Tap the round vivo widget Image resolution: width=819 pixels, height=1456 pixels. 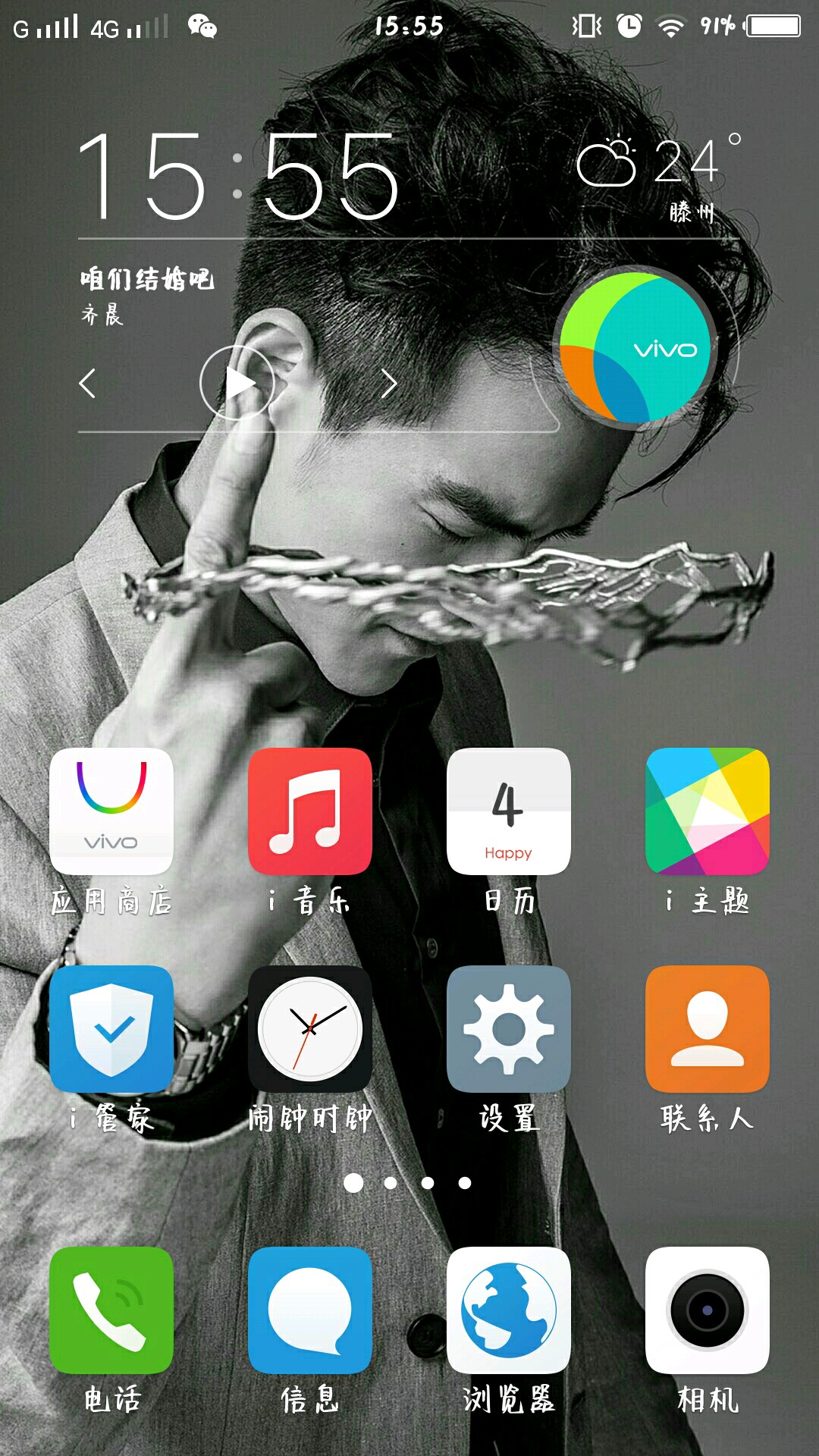635,348
